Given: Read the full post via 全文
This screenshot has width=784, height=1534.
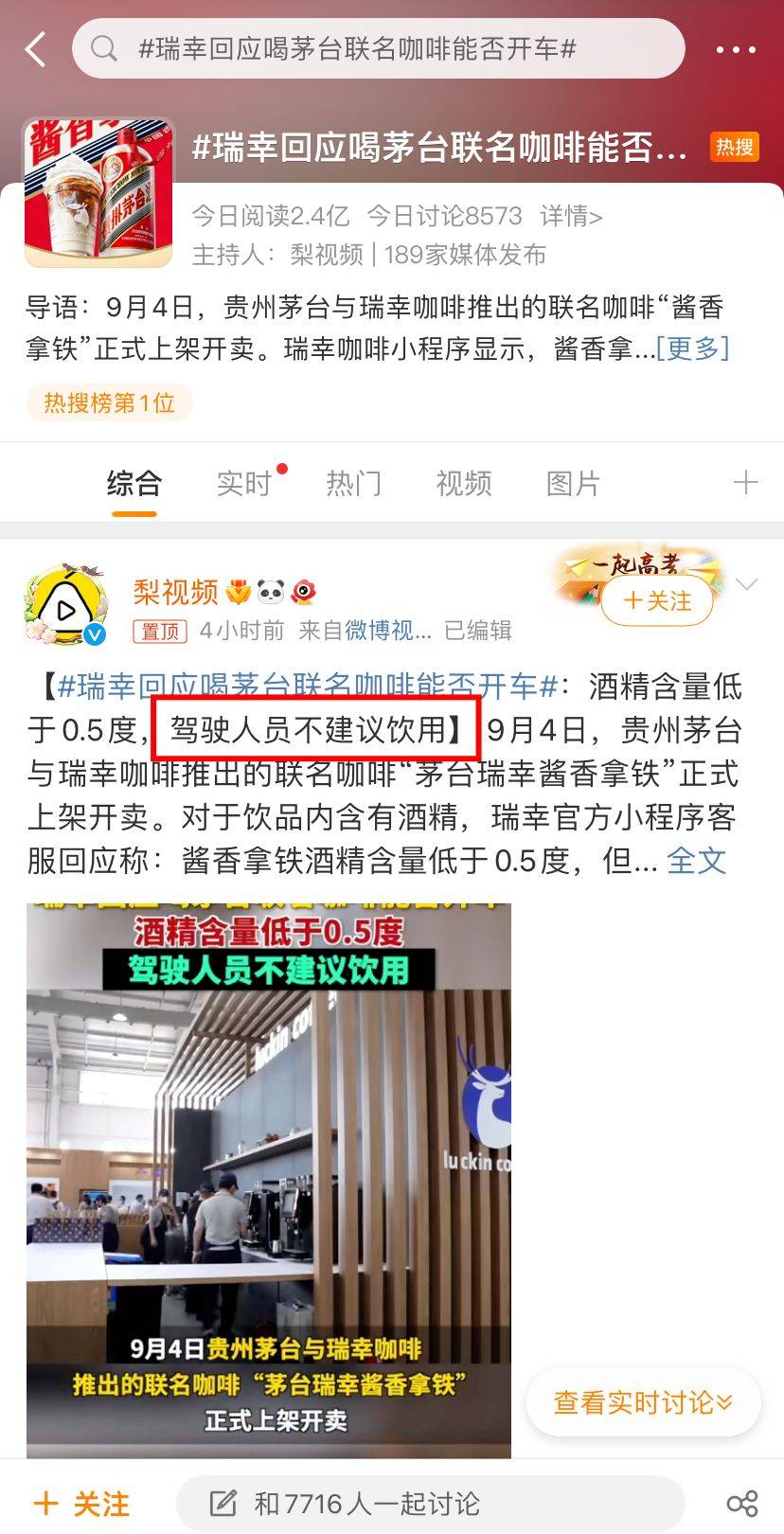Looking at the screenshot, I should tap(696, 861).
